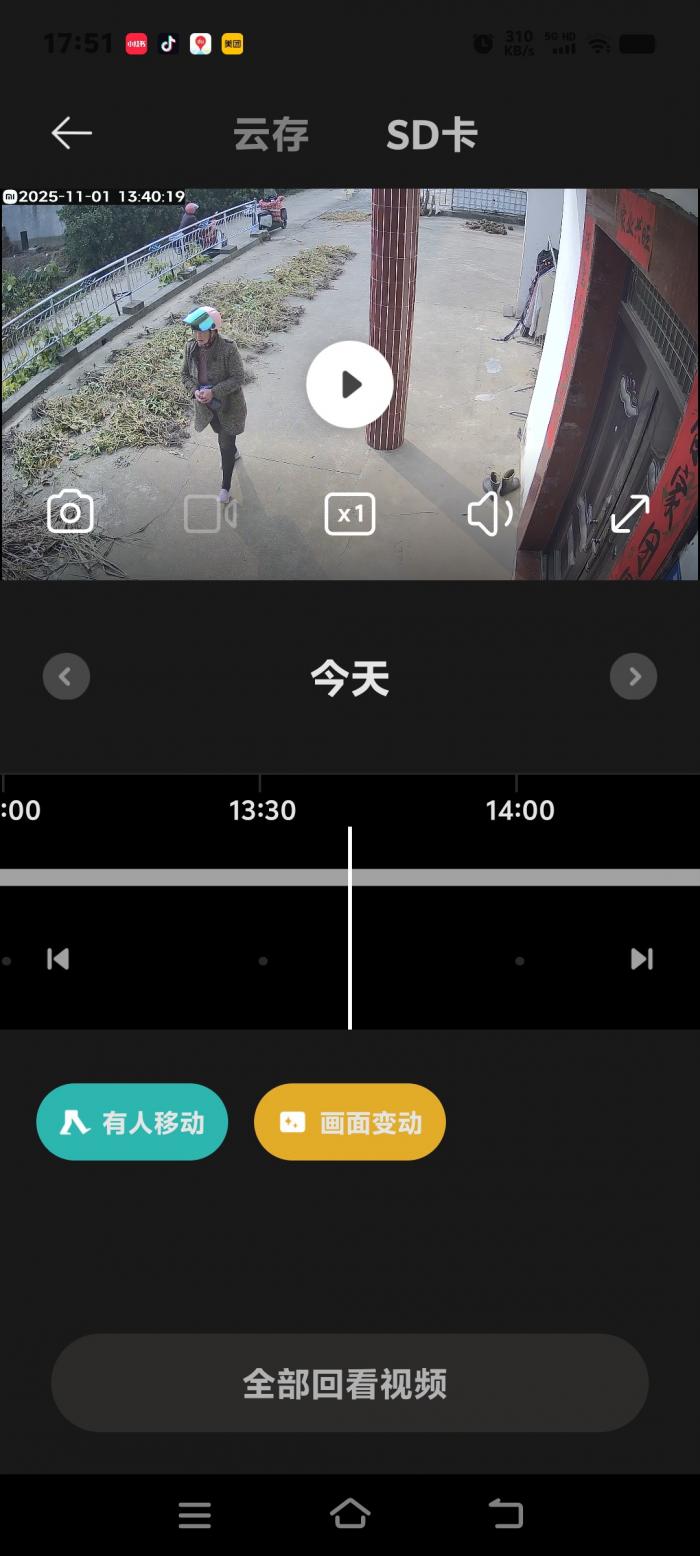Filter by 画面变动 events
The height and width of the screenshot is (1556, 700).
[x=350, y=1122]
